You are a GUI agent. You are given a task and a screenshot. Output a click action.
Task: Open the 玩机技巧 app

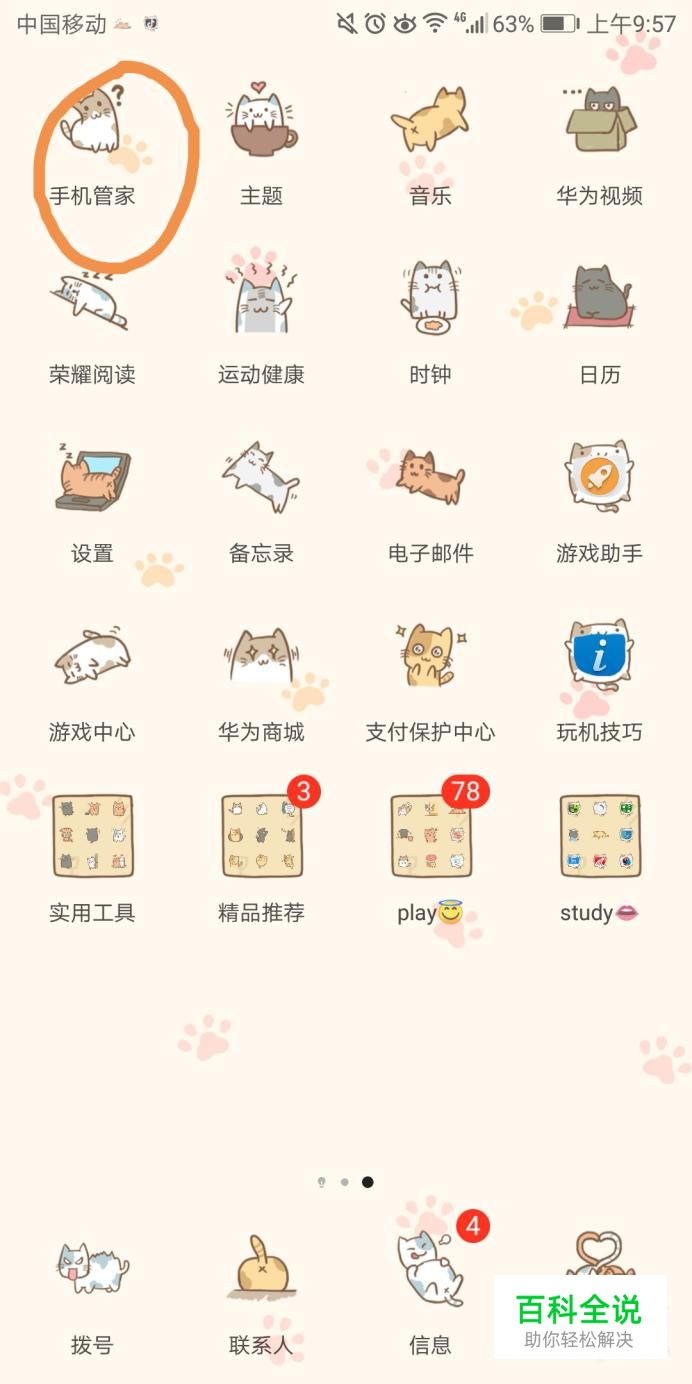click(599, 658)
